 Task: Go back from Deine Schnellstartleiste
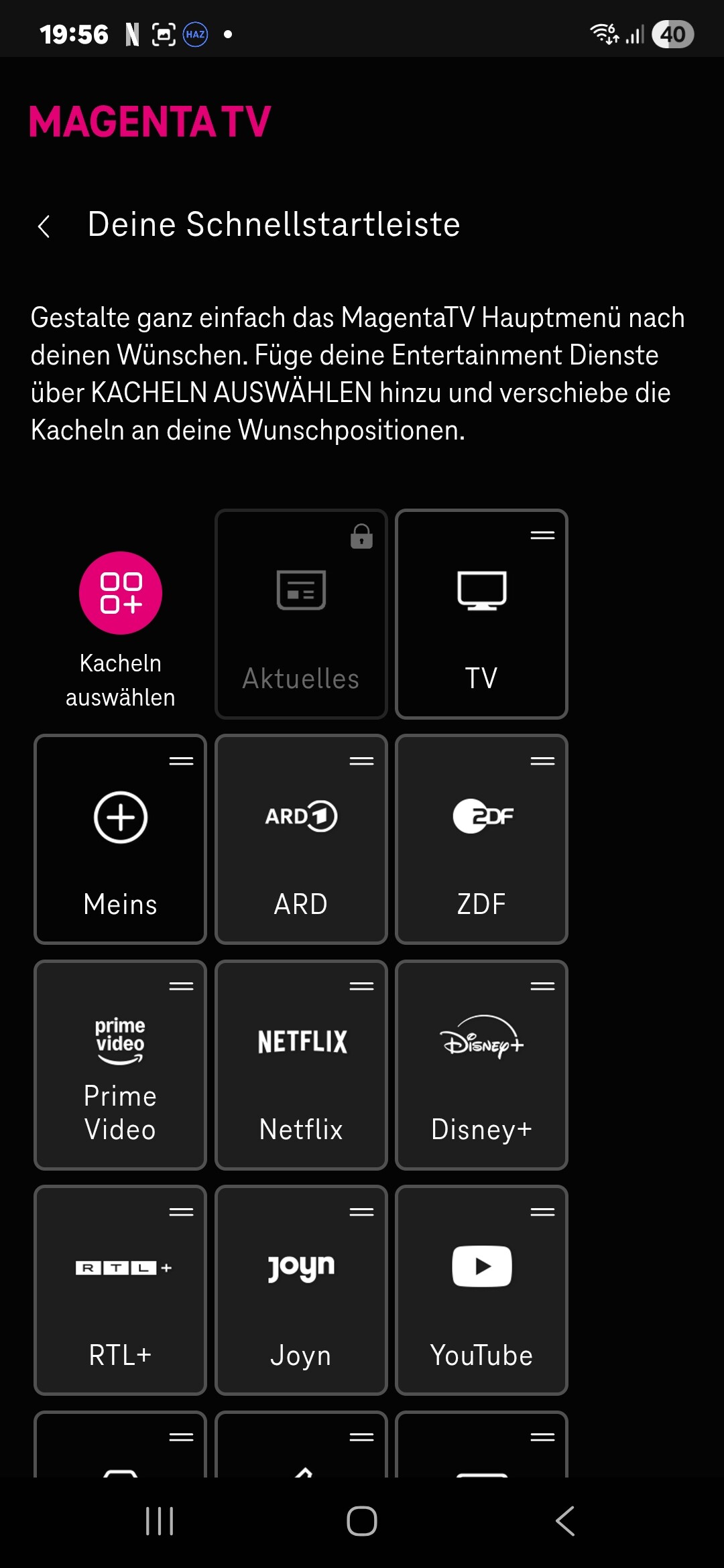[44, 226]
